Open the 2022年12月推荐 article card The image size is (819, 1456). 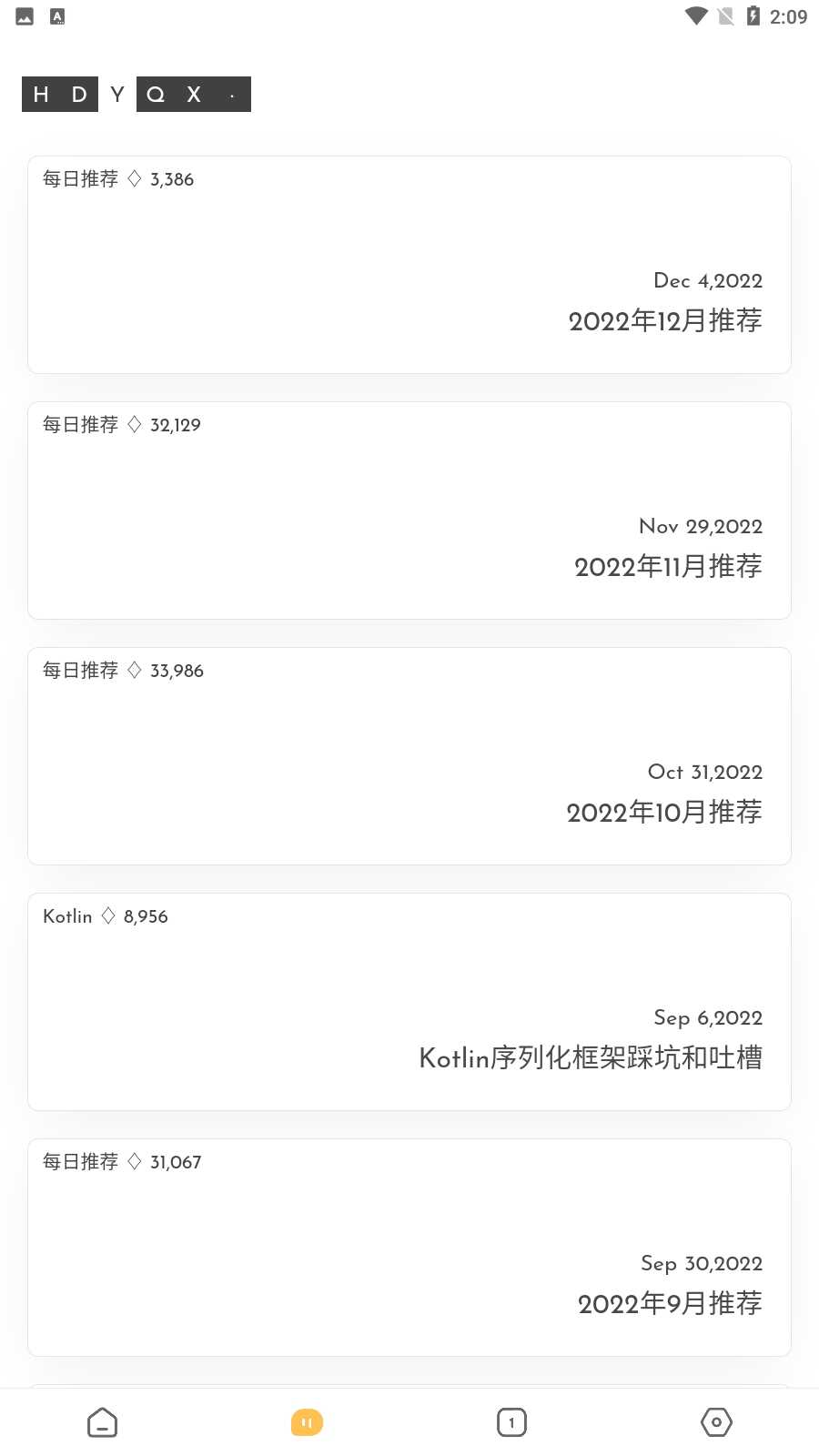(409, 265)
